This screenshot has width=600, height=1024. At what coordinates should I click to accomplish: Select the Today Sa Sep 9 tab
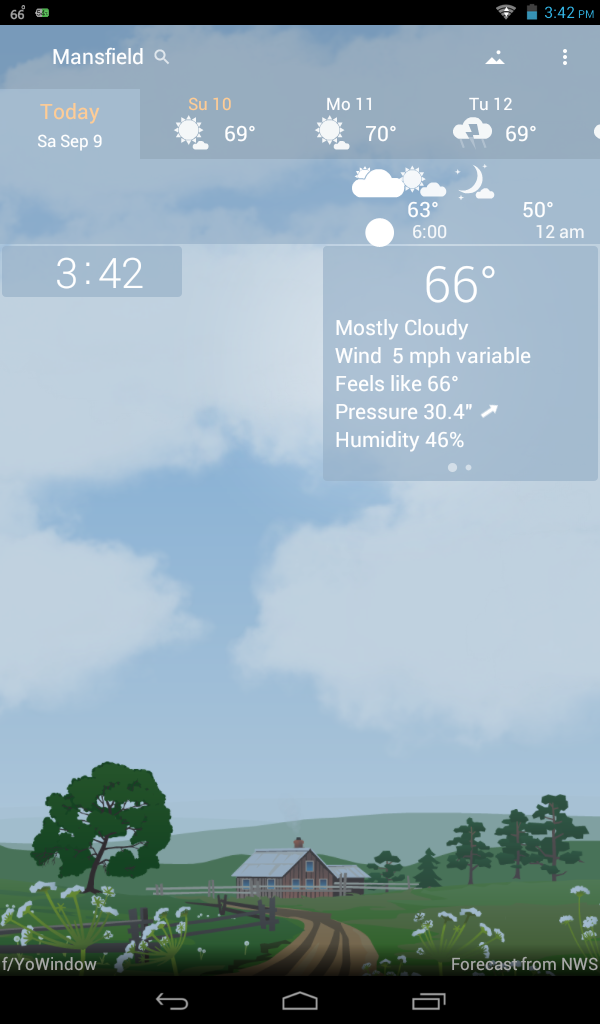tap(70, 124)
